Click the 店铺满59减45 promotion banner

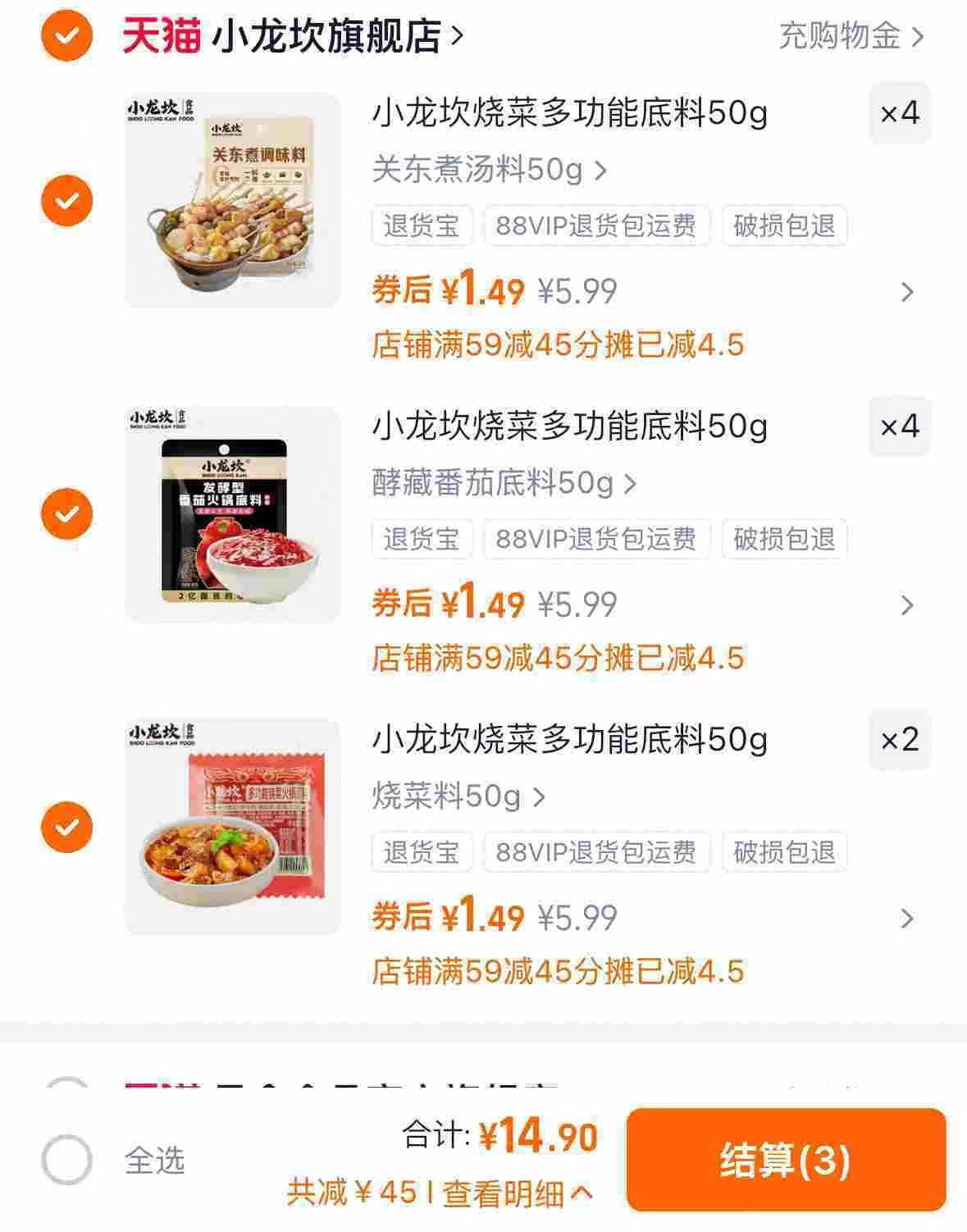tap(557, 346)
